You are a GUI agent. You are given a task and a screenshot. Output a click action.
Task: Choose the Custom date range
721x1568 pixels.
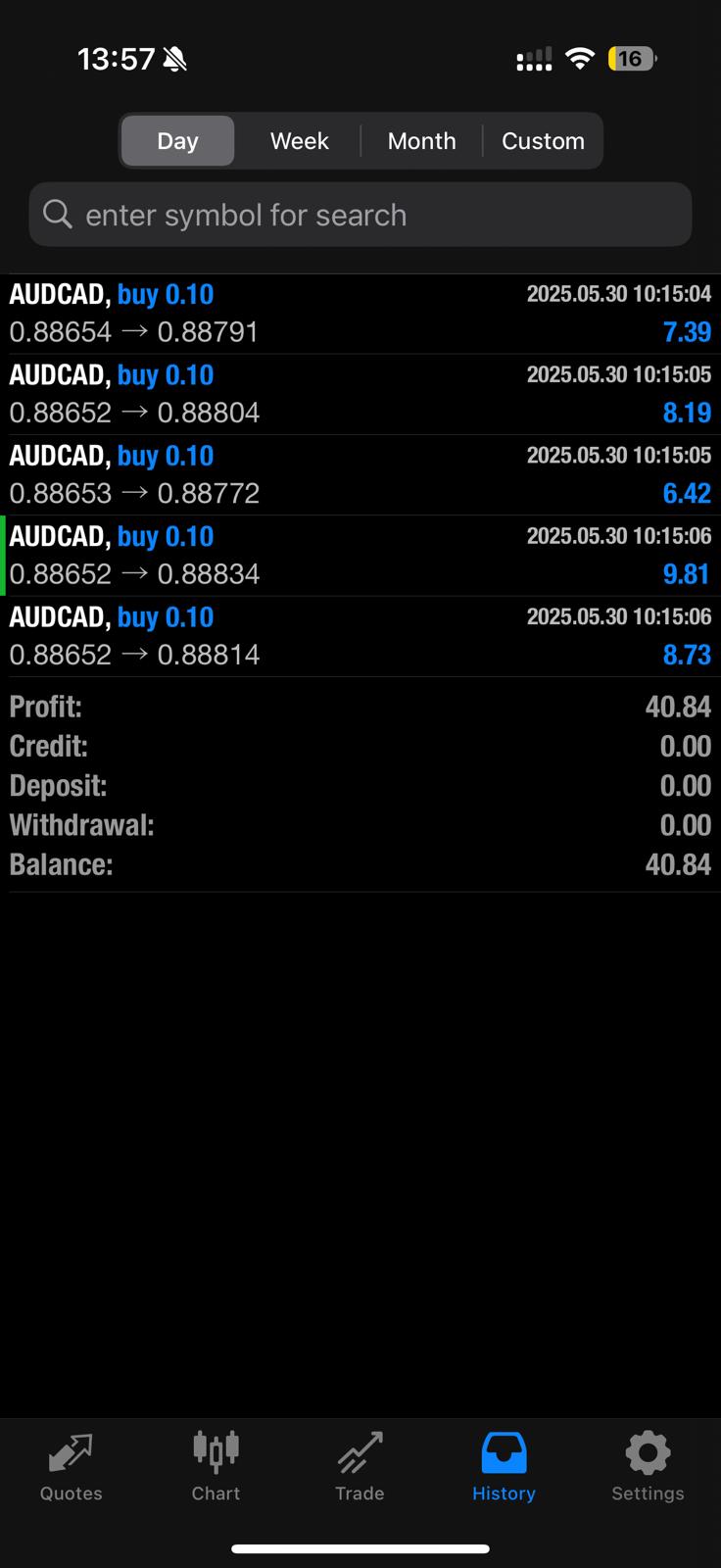click(x=543, y=141)
